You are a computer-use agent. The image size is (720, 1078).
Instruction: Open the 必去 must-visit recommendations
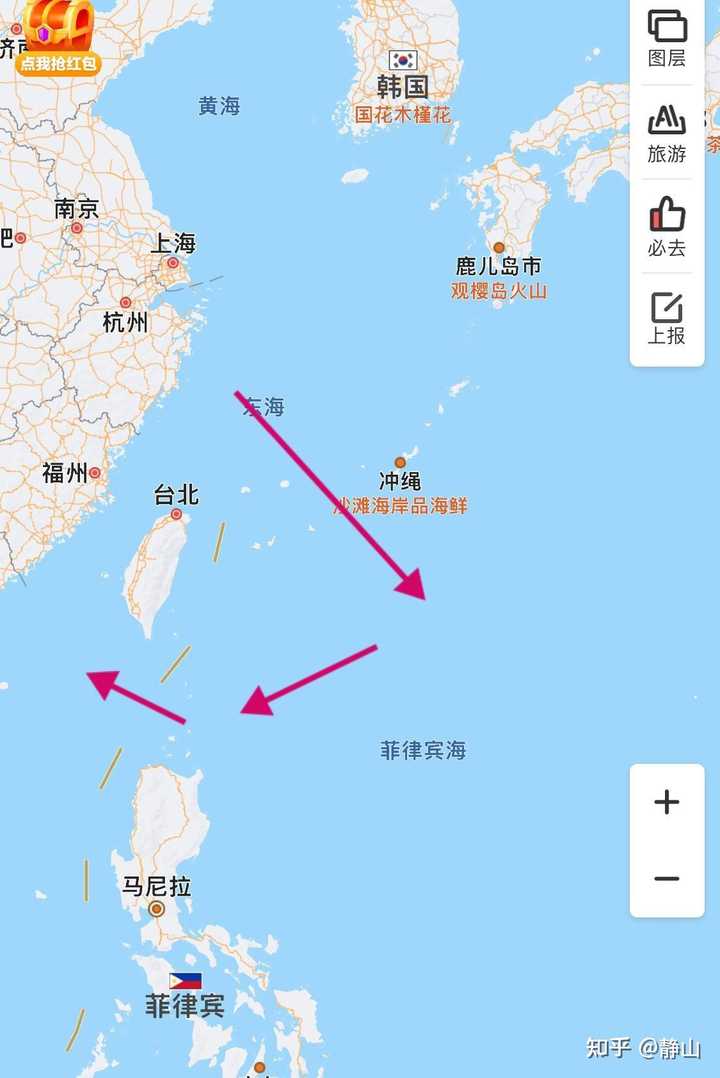pos(667,226)
